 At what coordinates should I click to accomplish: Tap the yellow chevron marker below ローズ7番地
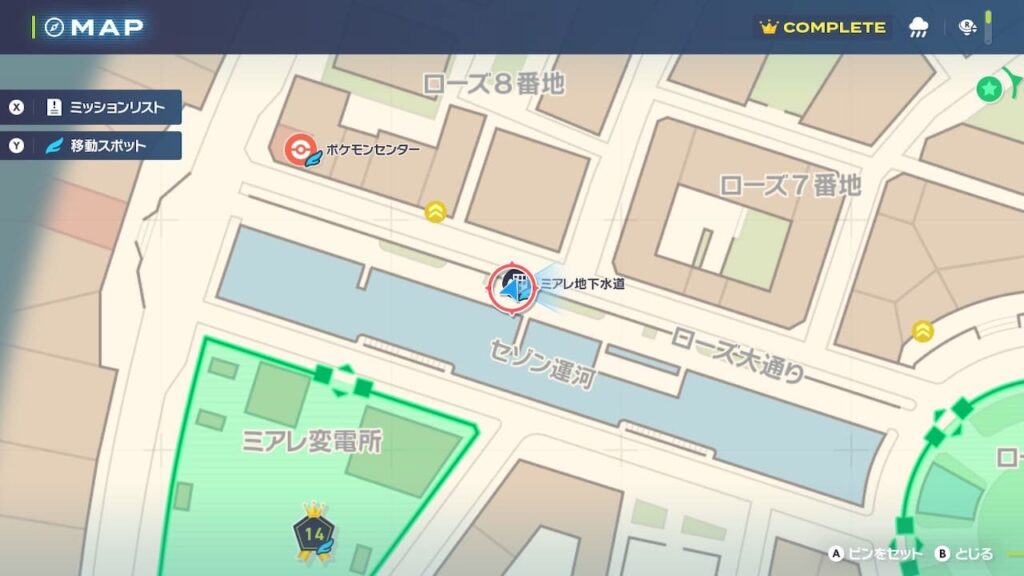(923, 331)
